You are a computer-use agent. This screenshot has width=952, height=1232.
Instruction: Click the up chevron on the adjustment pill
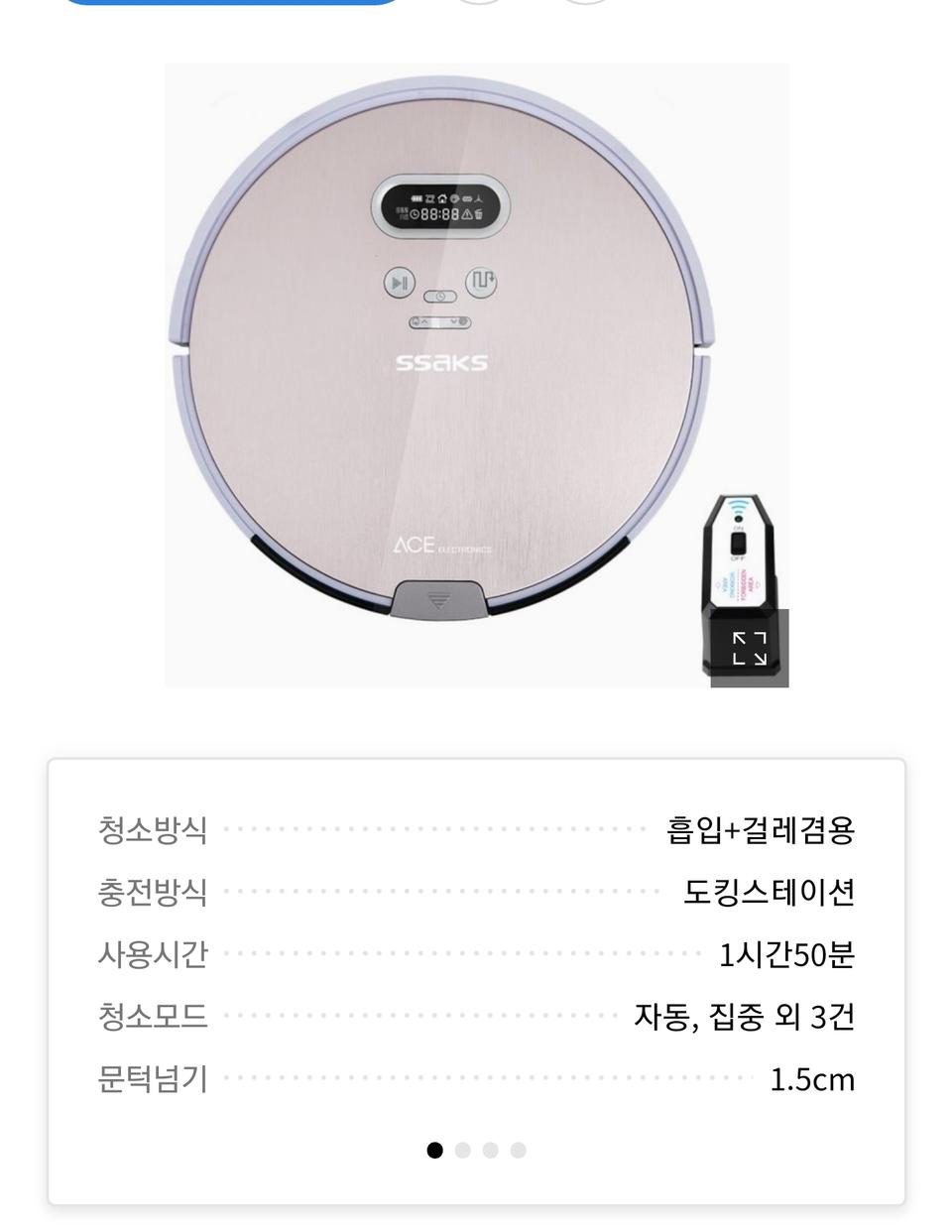[x=424, y=320]
